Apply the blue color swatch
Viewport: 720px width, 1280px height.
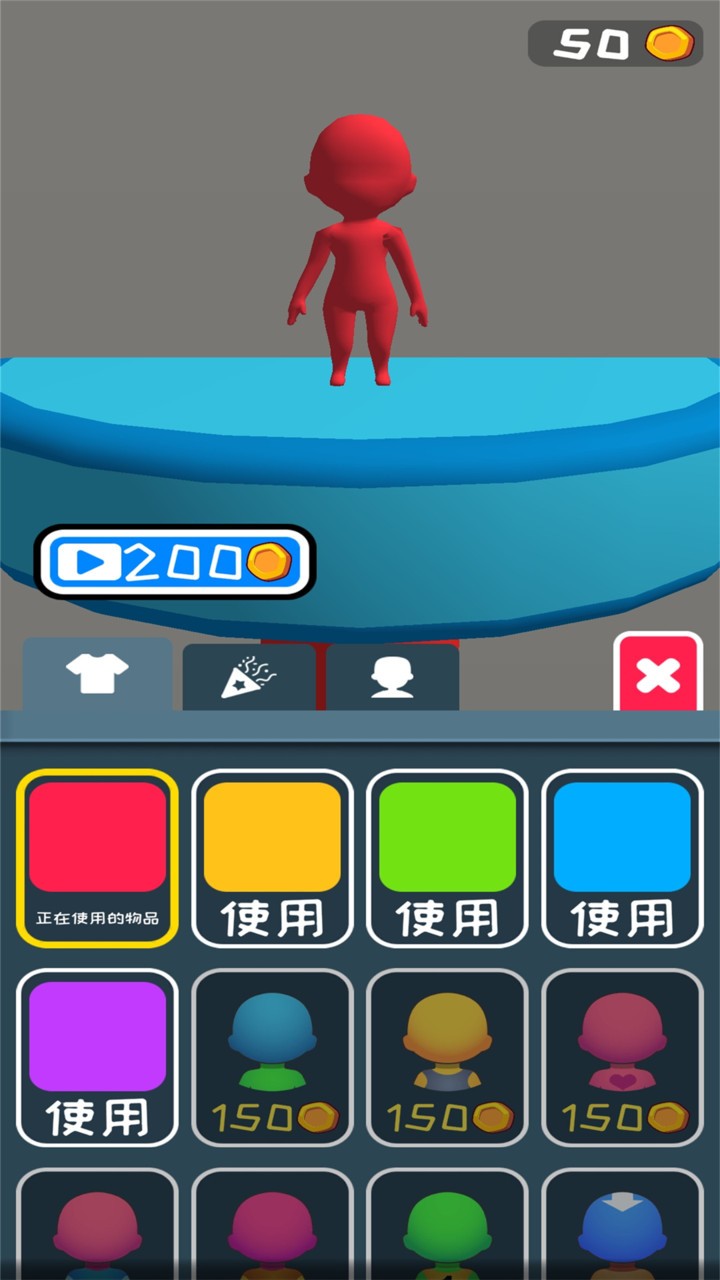tap(623, 858)
